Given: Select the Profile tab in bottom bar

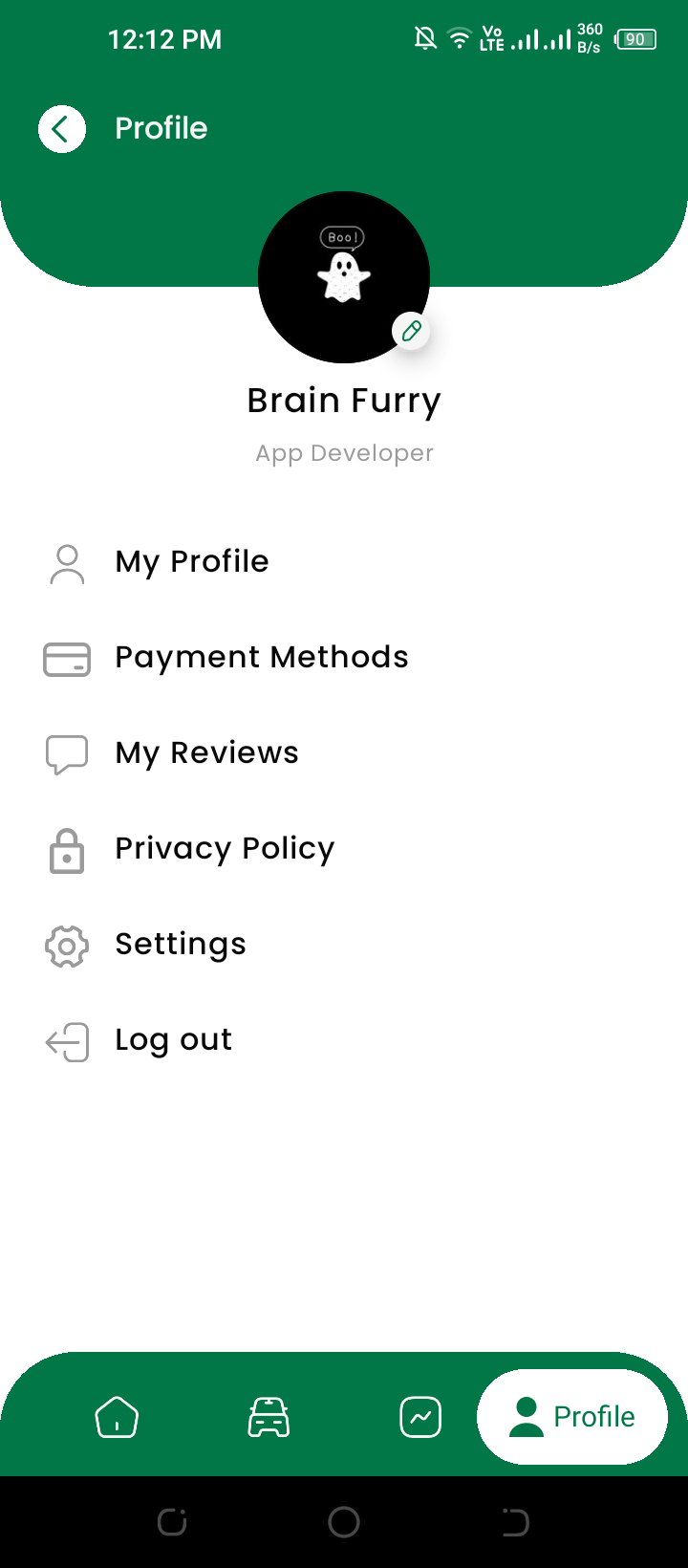Looking at the screenshot, I should (x=572, y=1417).
